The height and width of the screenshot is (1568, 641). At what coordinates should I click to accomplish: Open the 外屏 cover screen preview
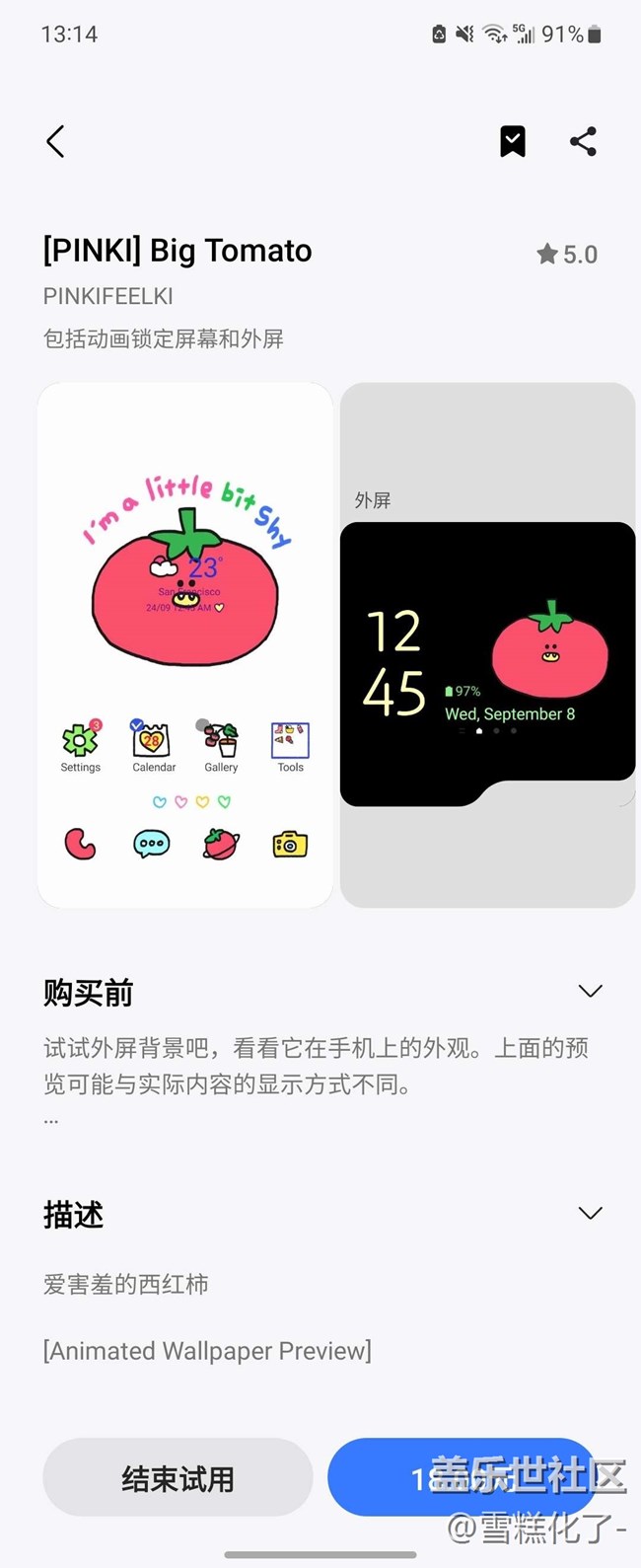(x=487, y=644)
